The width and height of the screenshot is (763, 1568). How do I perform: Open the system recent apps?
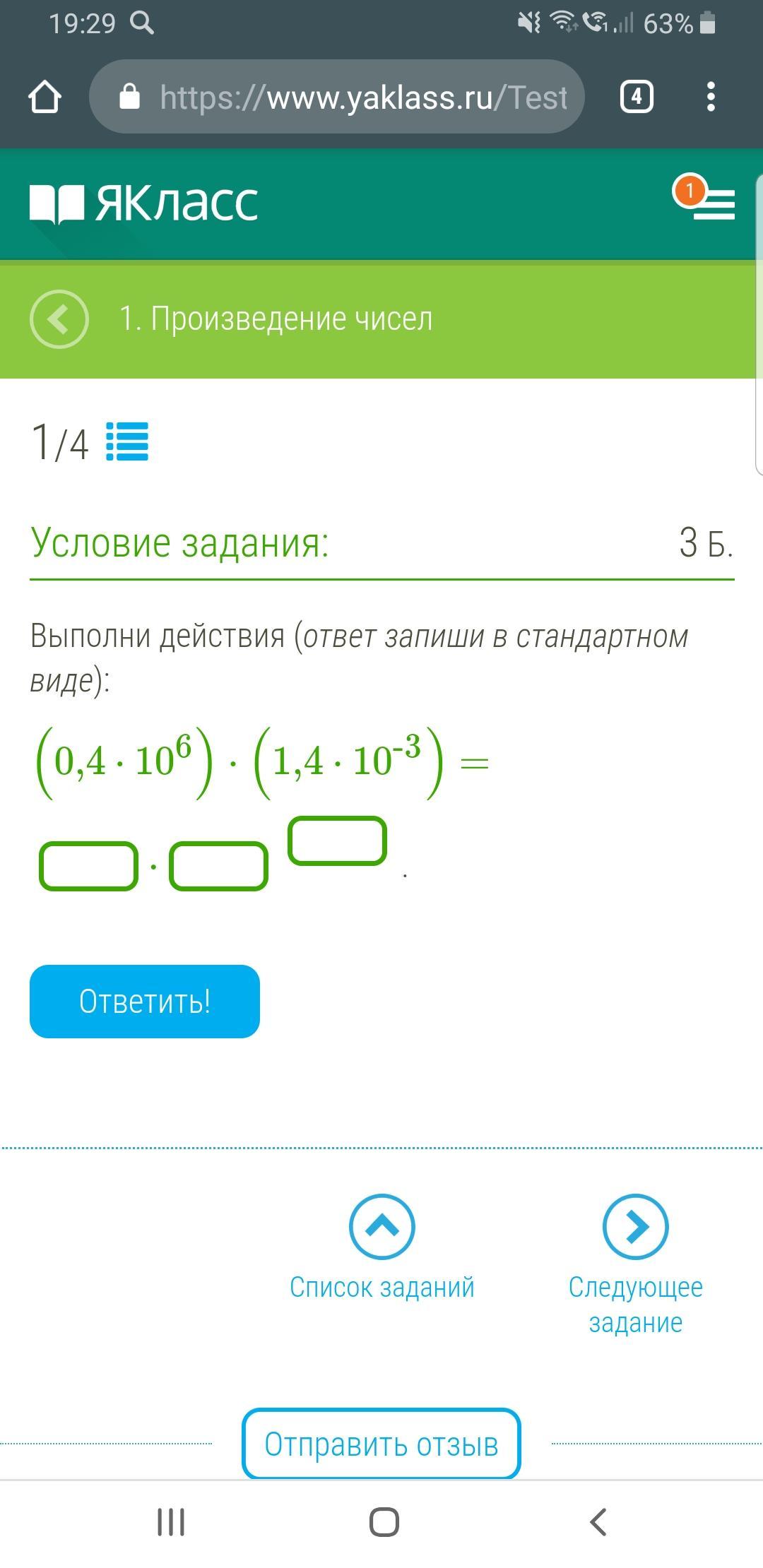[x=171, y=1522]
